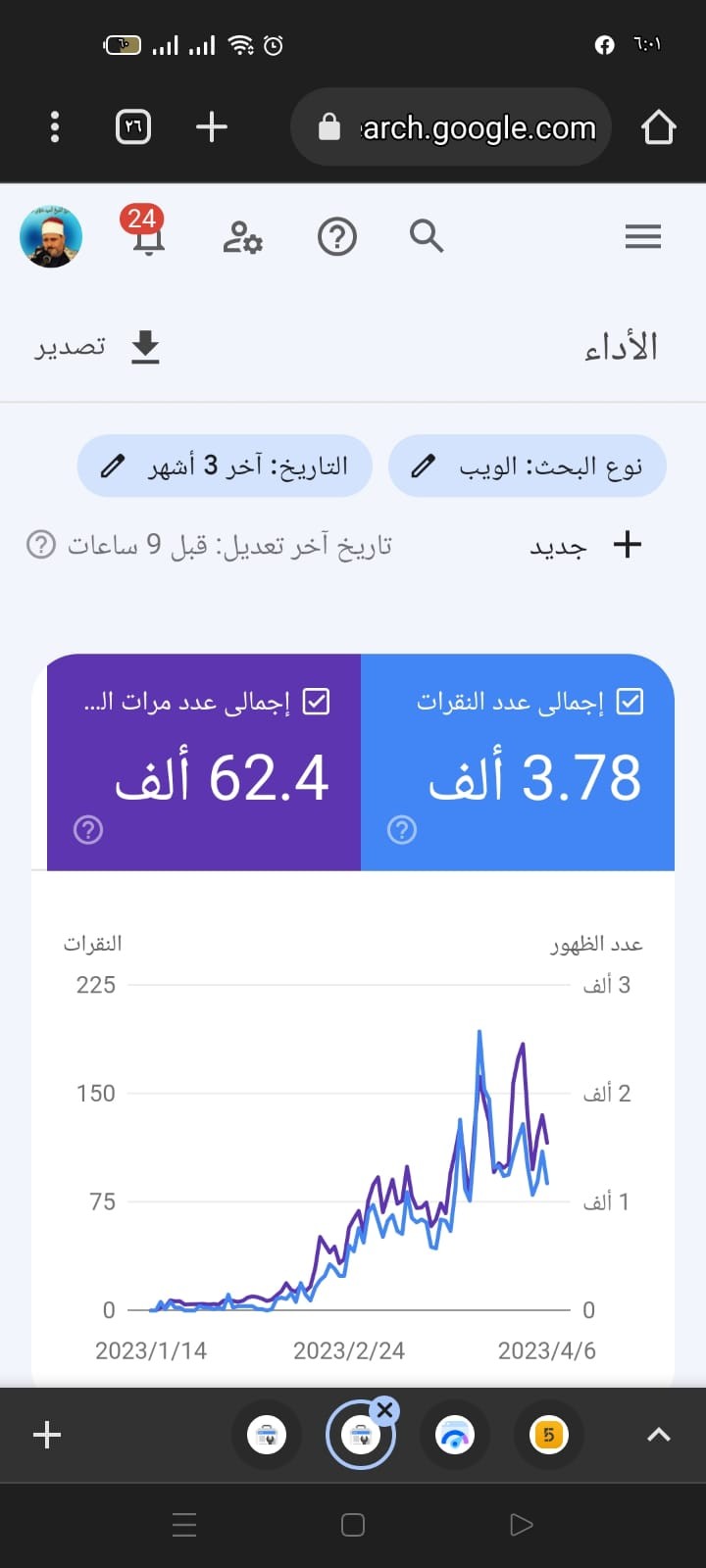The height and width of the screenshot is (1568, 706).
Task: Edit the search type filter الويب
Action: 528,466
